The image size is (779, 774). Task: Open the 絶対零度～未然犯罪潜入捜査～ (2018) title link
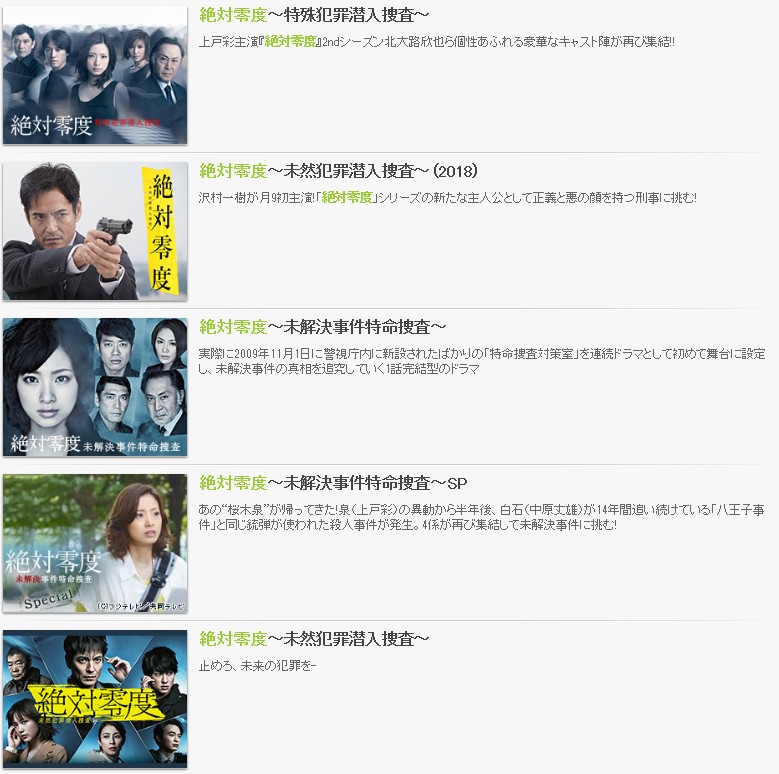click(339, 171)
